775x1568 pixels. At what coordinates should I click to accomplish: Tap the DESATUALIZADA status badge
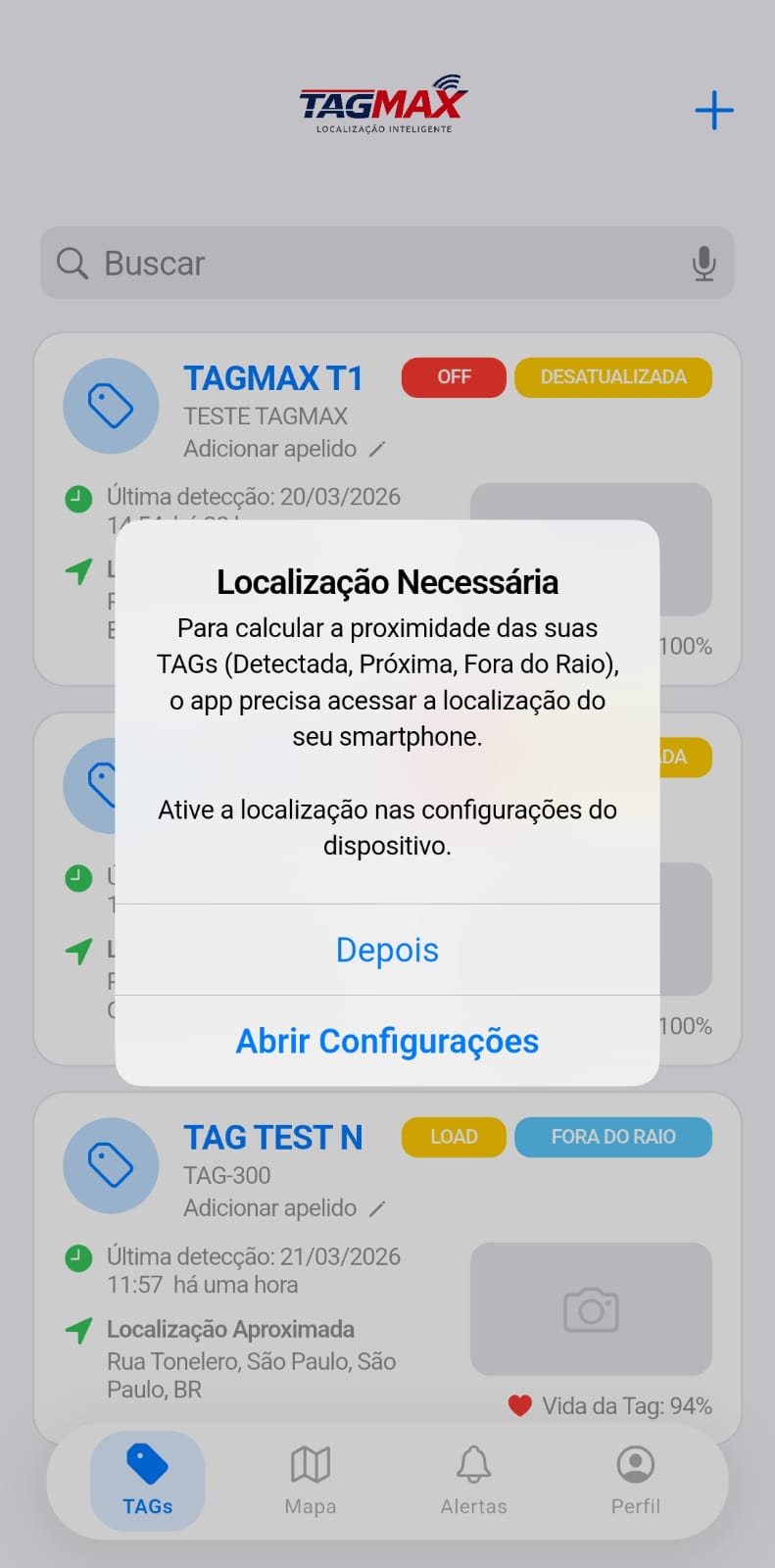click(613, 377)
